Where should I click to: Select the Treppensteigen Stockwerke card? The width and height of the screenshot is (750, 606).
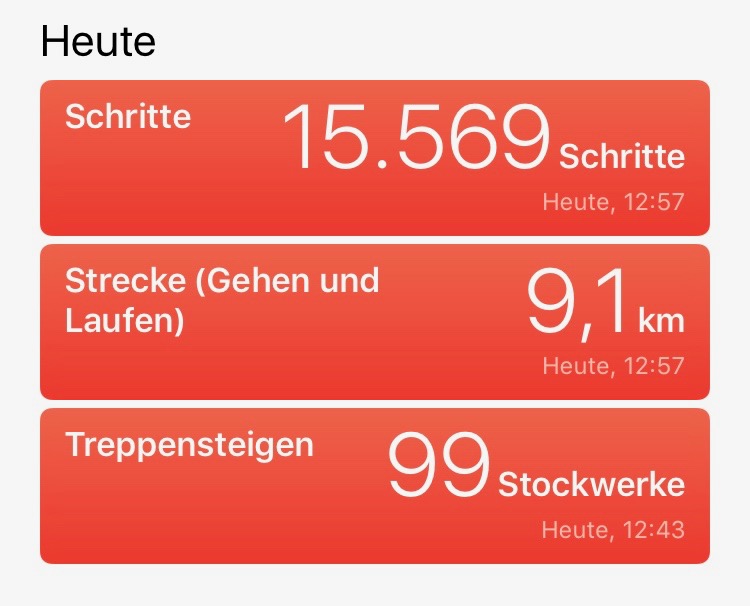click(375, 486)
